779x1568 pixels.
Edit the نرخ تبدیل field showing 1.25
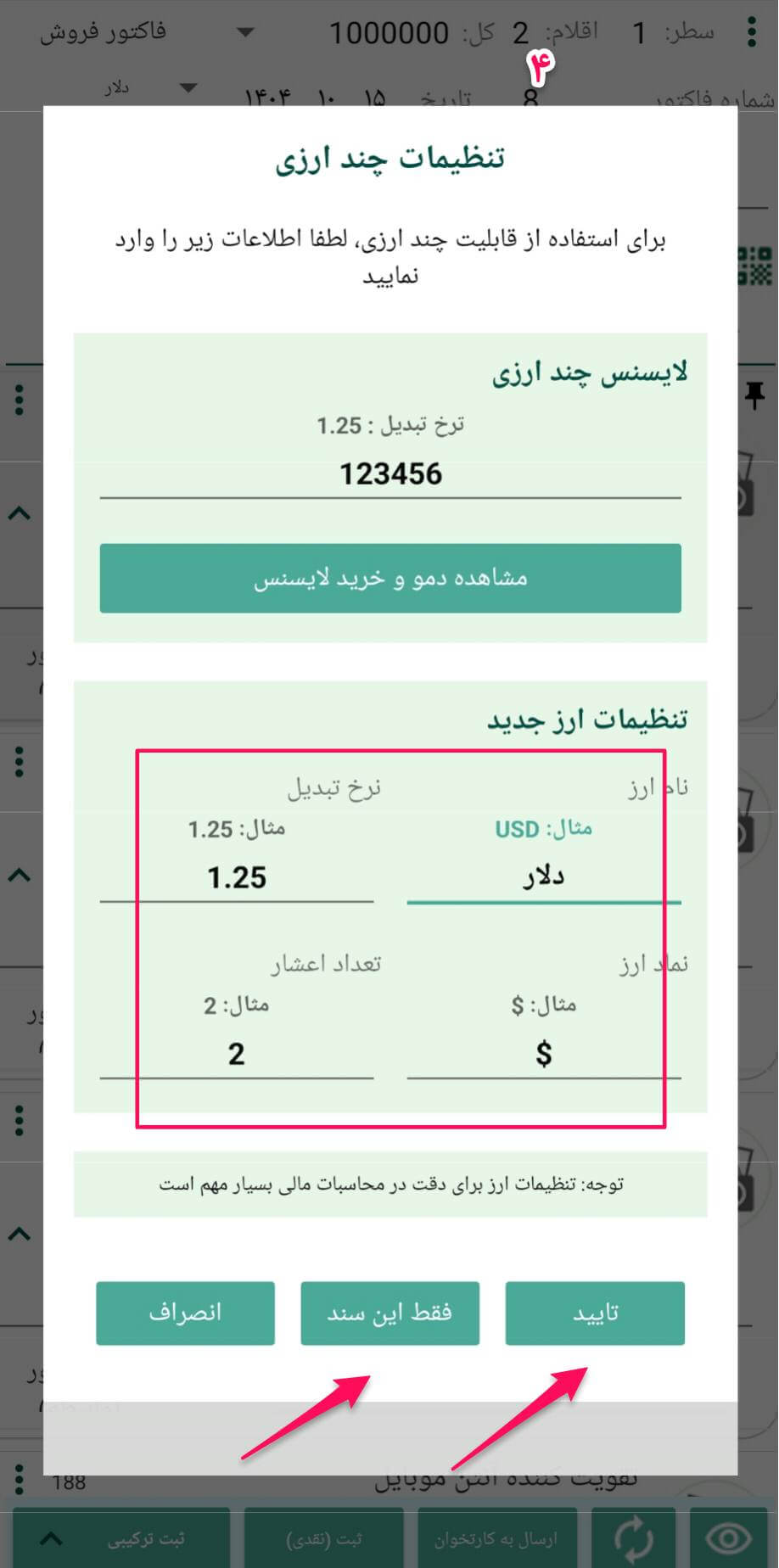(237, 876)
